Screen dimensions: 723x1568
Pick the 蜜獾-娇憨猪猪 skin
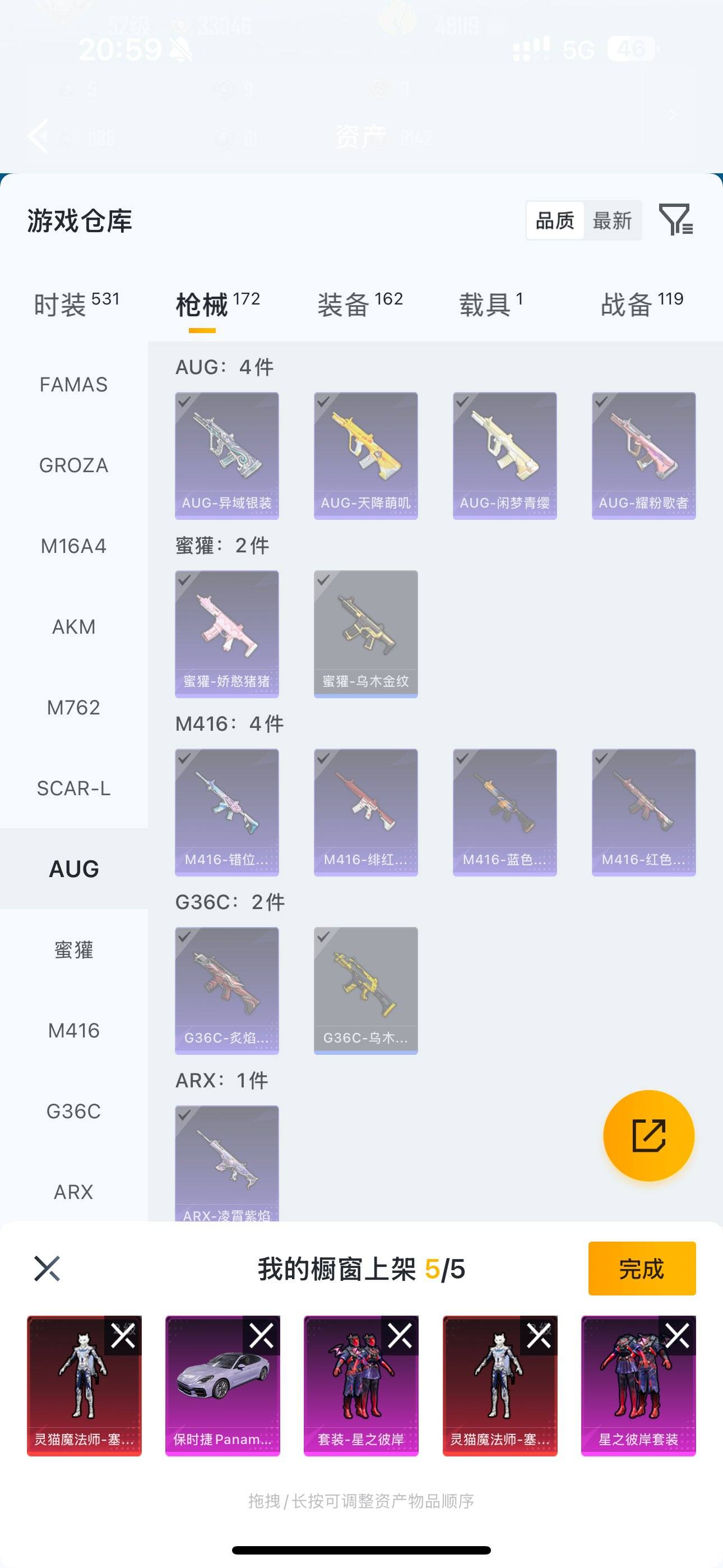(x=227, y=634)
